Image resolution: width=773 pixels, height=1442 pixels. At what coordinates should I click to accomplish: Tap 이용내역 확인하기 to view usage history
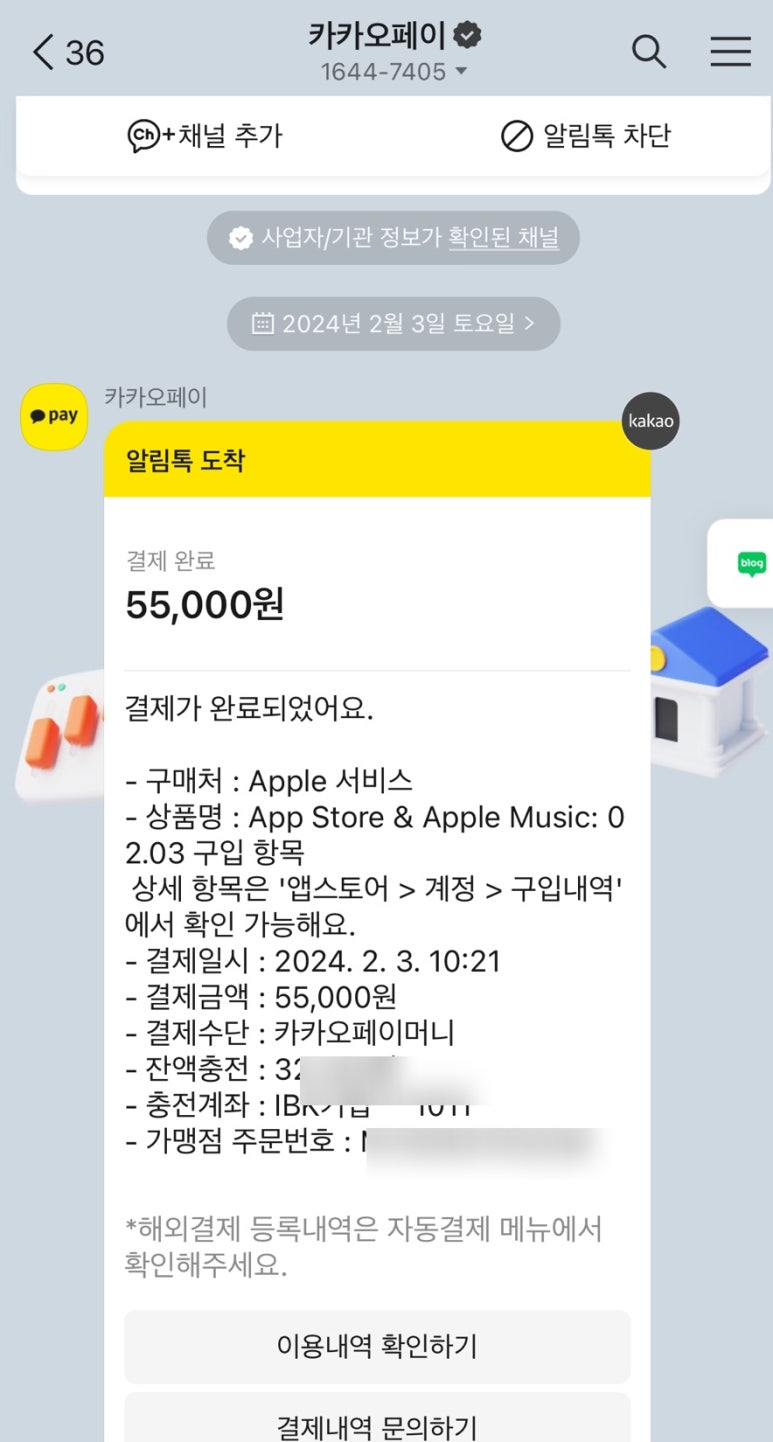click(377, 1346)
